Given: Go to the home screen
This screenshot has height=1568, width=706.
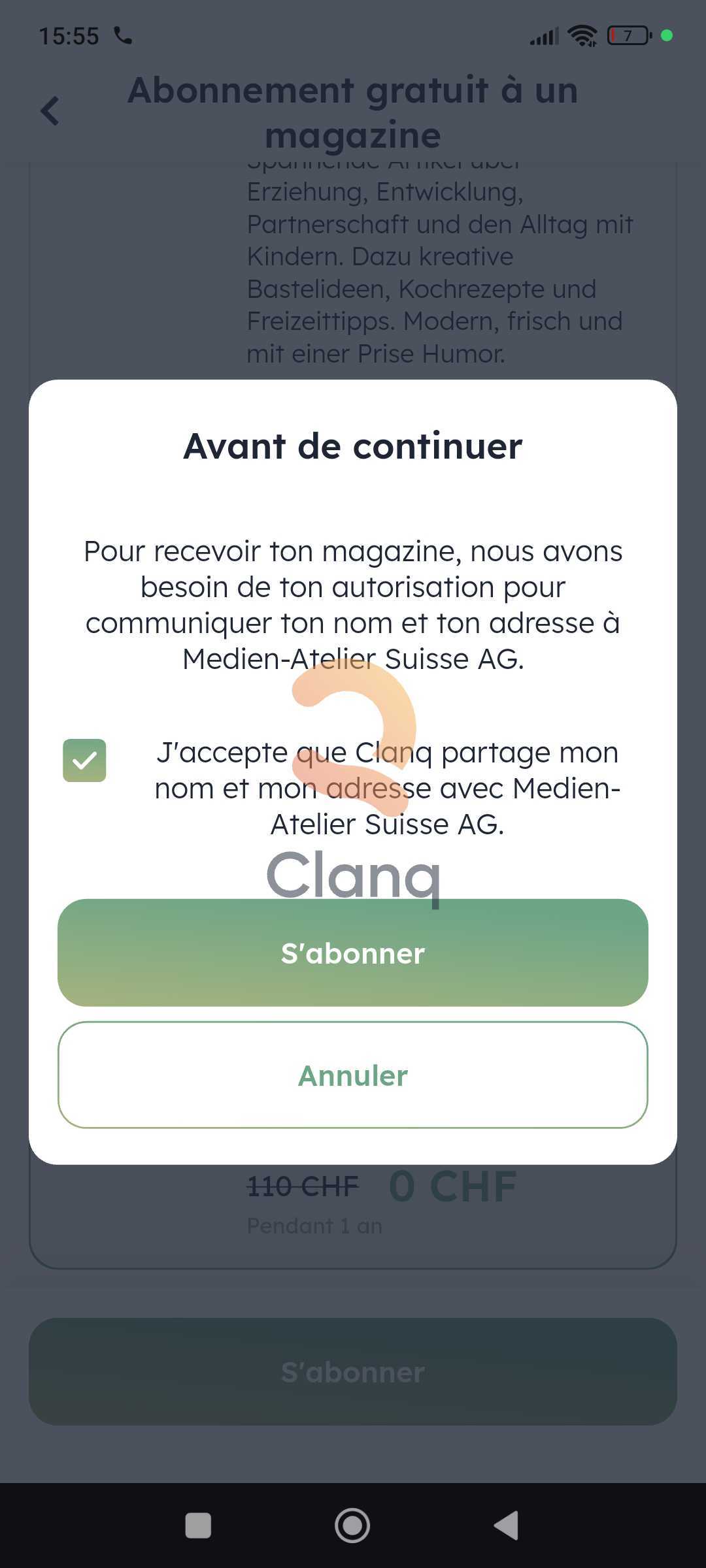Looking at the screenshot, I should coord(352,1526).
